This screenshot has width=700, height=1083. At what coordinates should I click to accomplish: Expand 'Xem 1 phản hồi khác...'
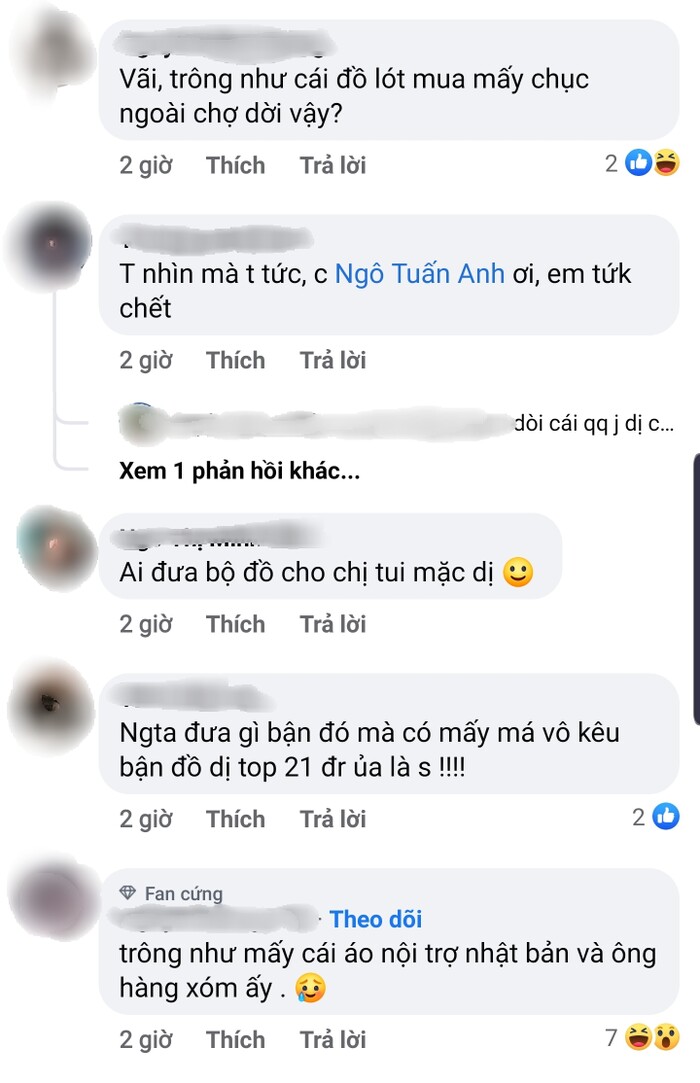[238, 471]
